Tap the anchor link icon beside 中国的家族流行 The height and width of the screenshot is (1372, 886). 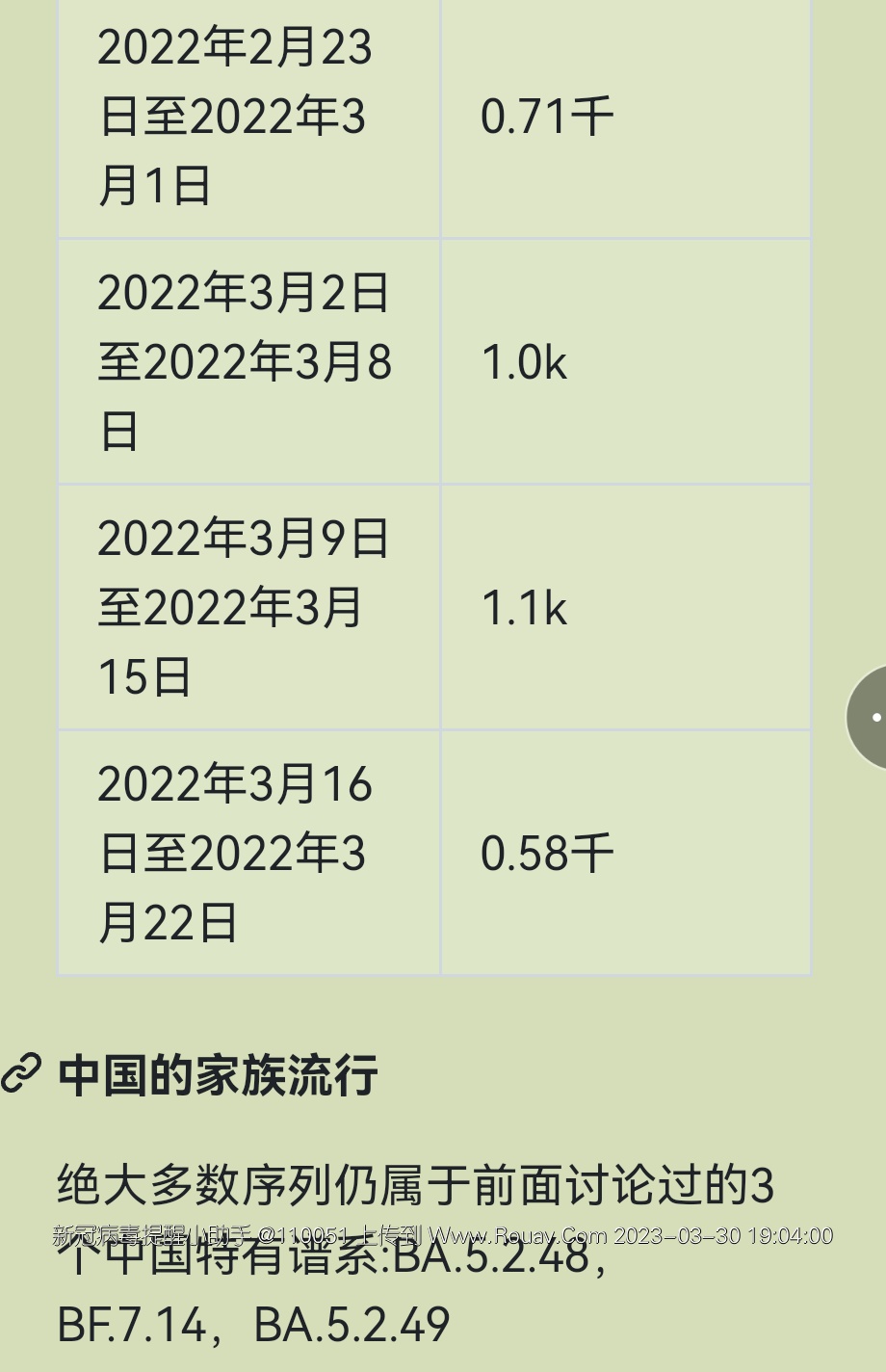pos(21,1073)
